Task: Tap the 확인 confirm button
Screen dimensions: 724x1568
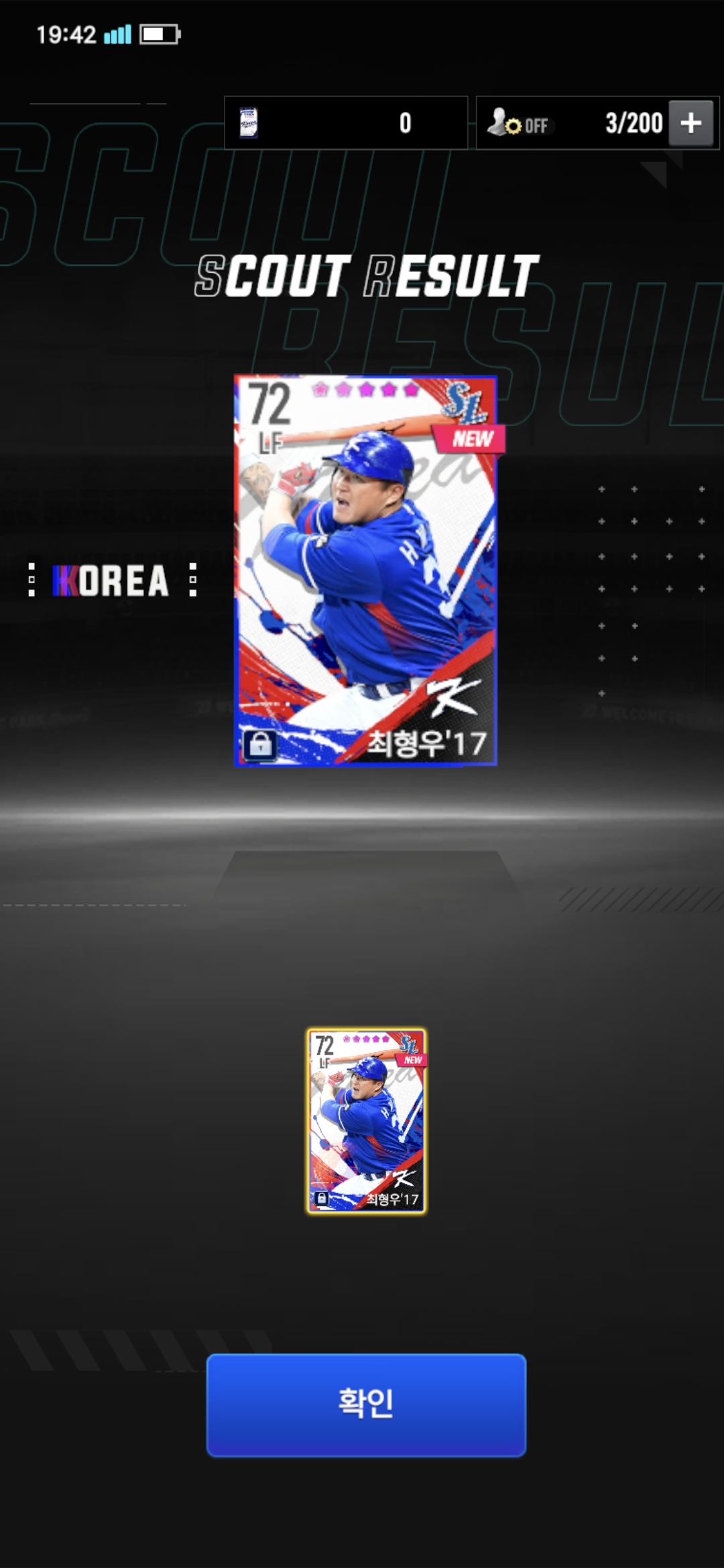Action: tap(365, 1404)
